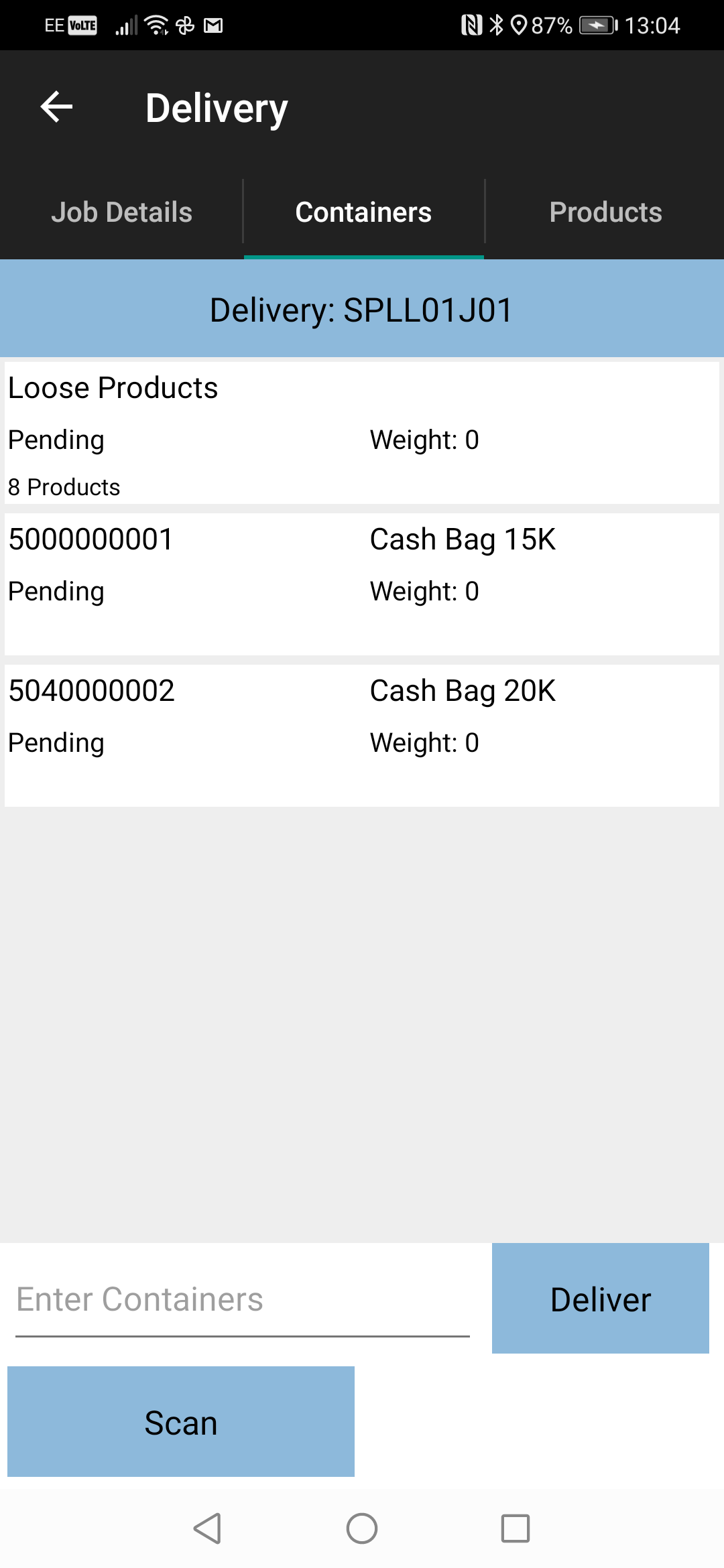The width and height of the screenshot is (724, 1568).
Task: Focus the Enter Containers field
Action: coord(243,1300)
